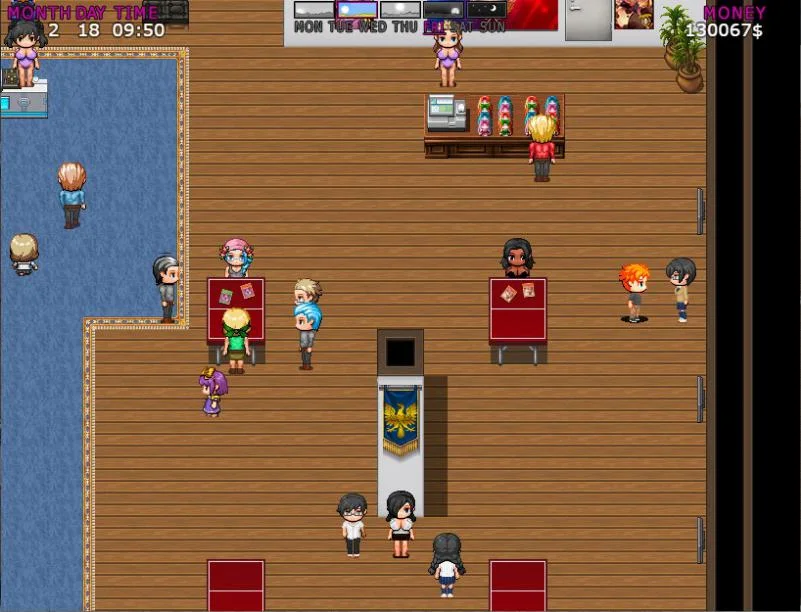The height and width of the screenshot is (612, 801).
Task: Talk to the dark-haired woman behind the red table
Action: click(x=517, y=259)
